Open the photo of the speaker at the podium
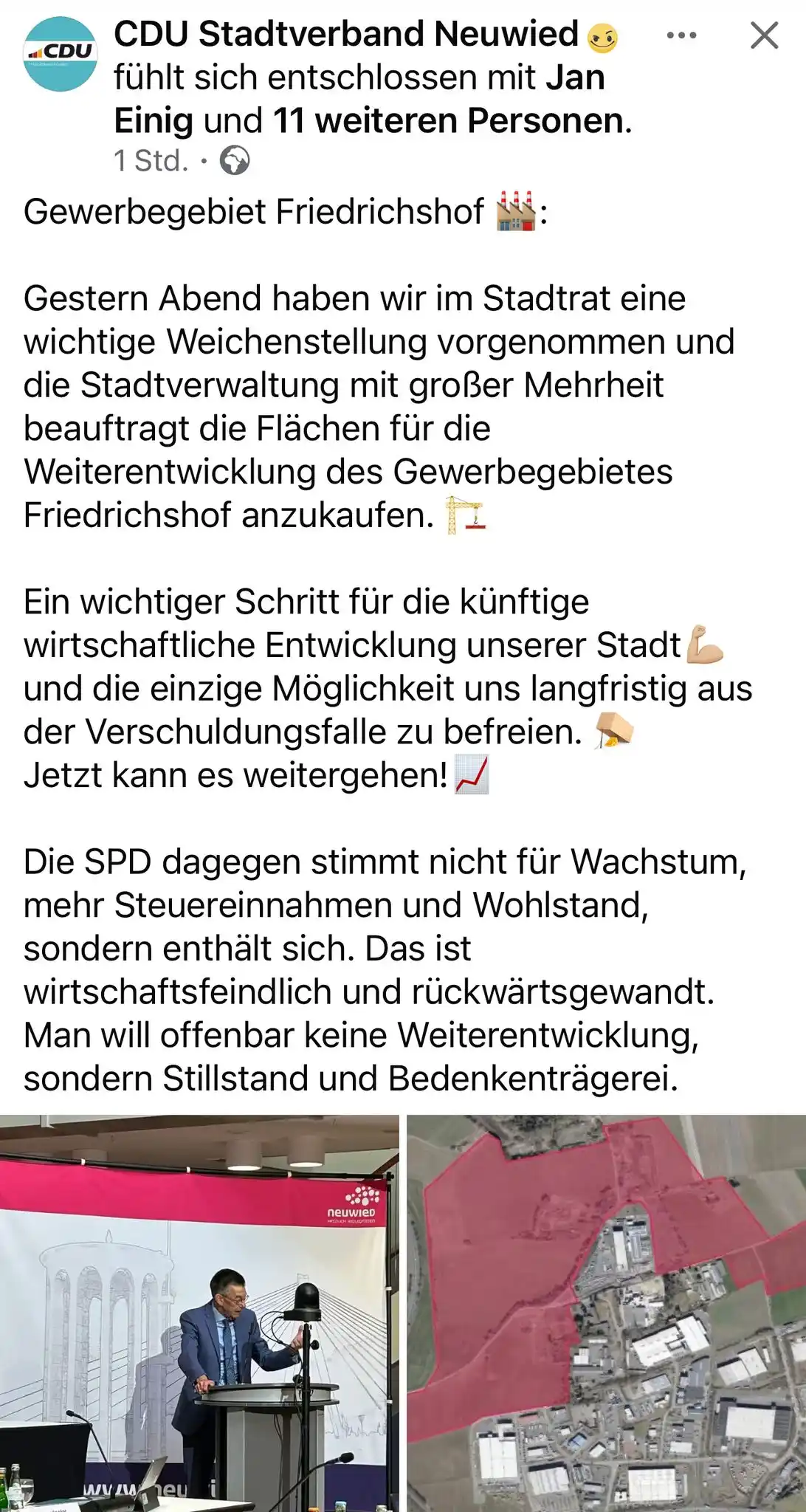Image resolution: width=806 pixels, height=1512 pixels. tap(199, 1313)
